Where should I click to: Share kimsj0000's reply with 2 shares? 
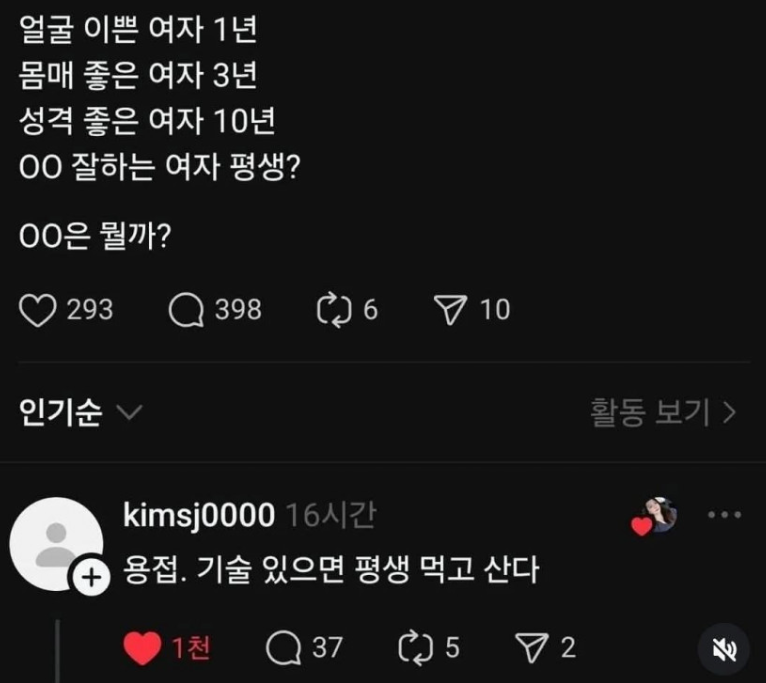(x=531, y=648)
